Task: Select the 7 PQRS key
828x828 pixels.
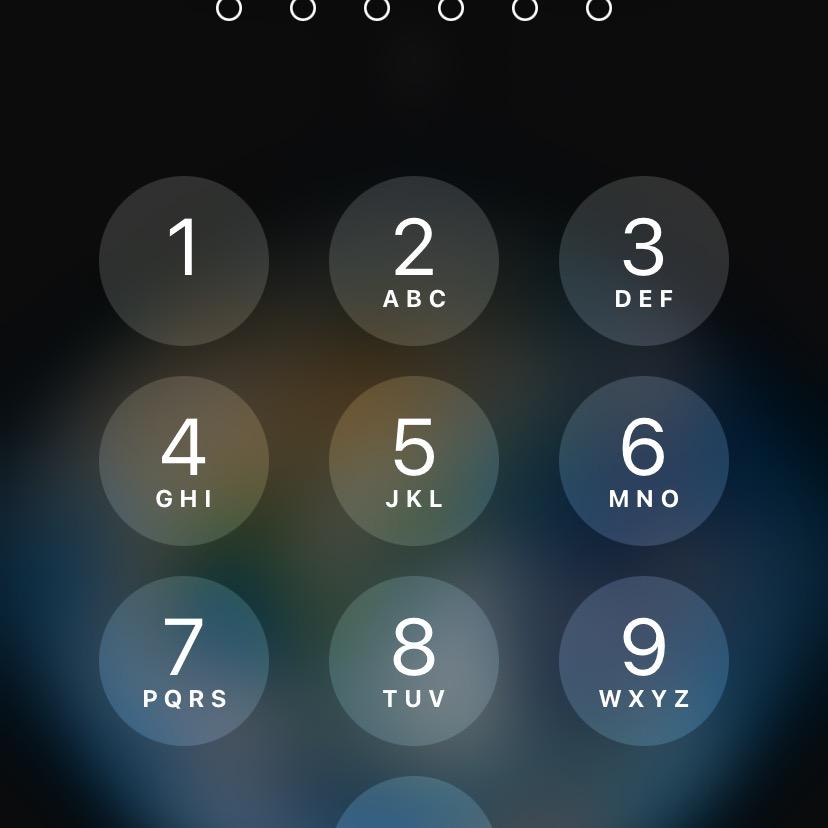Action: [184, 661]
